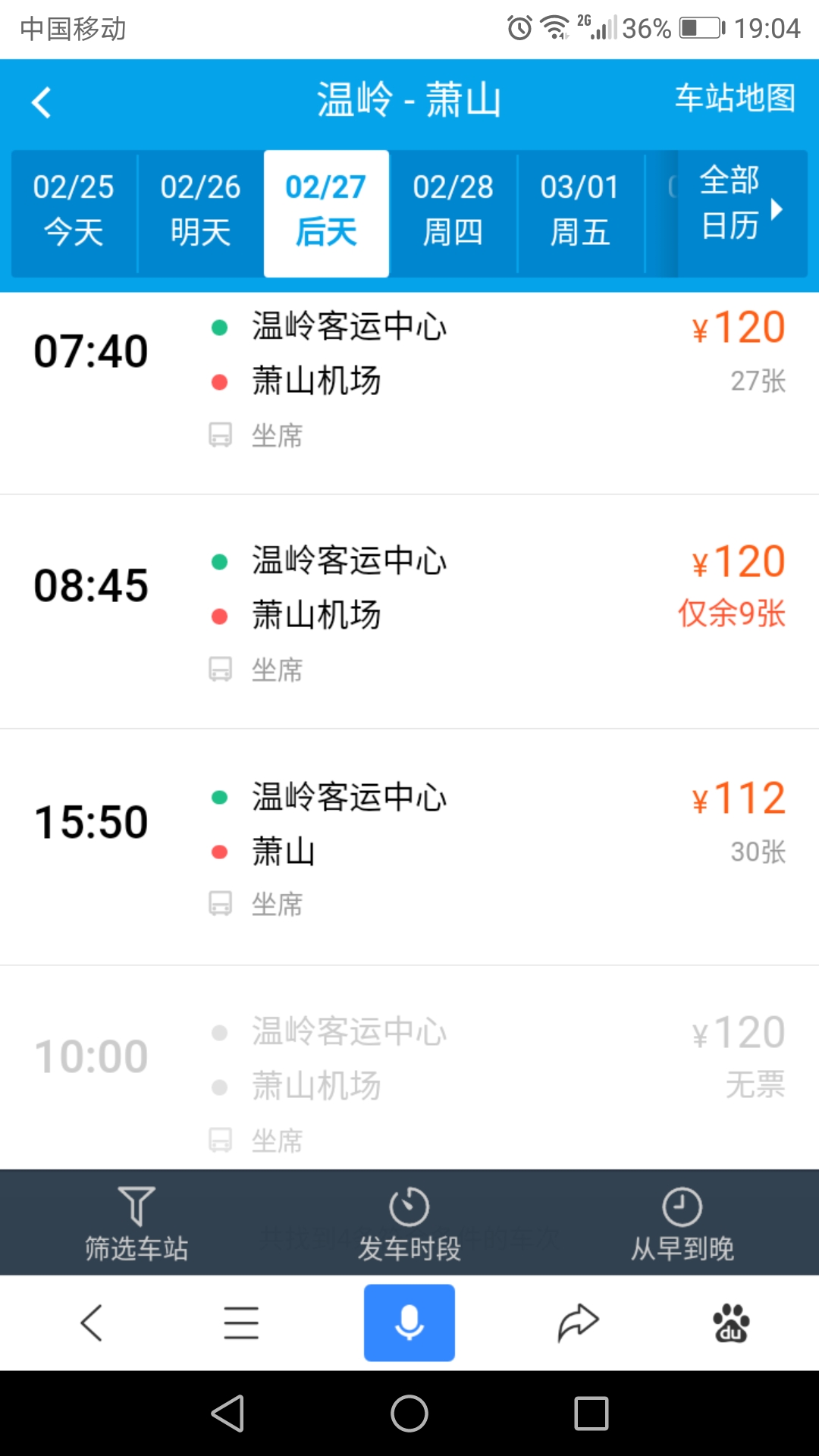Viewport: 819px width, 1456px height.
Task: Select the 07:40 bus to 萧山机场
Action: 409,394
